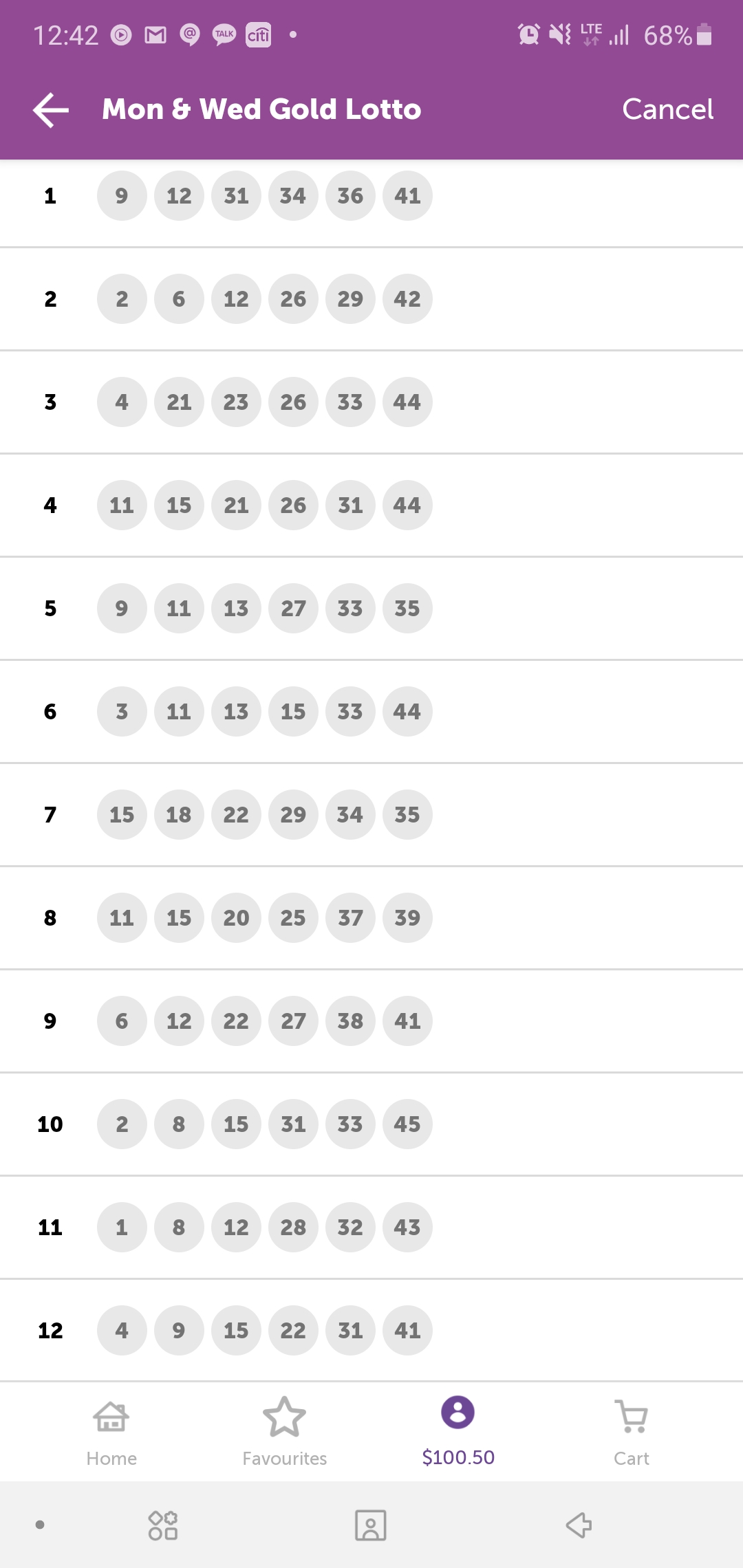Cancel the Gold Lotto ticket

667,109
